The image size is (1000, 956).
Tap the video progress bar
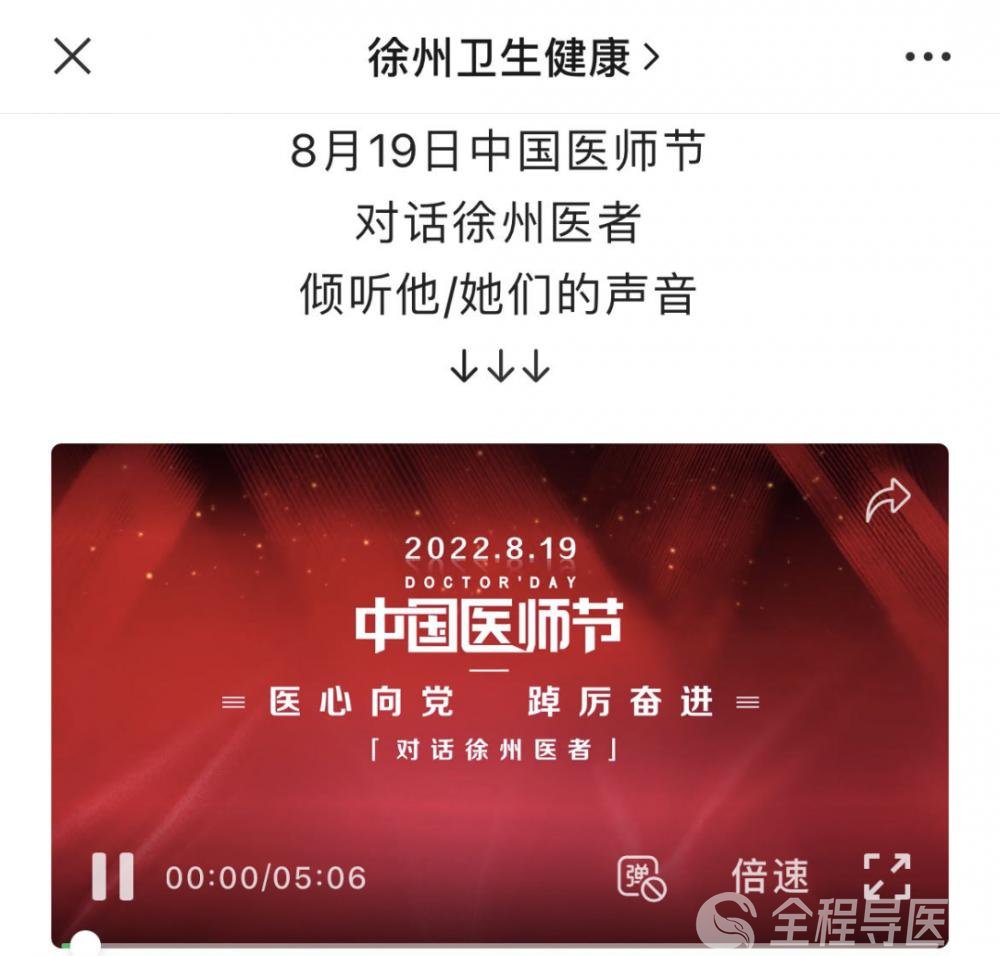click(x=500, y=944)
